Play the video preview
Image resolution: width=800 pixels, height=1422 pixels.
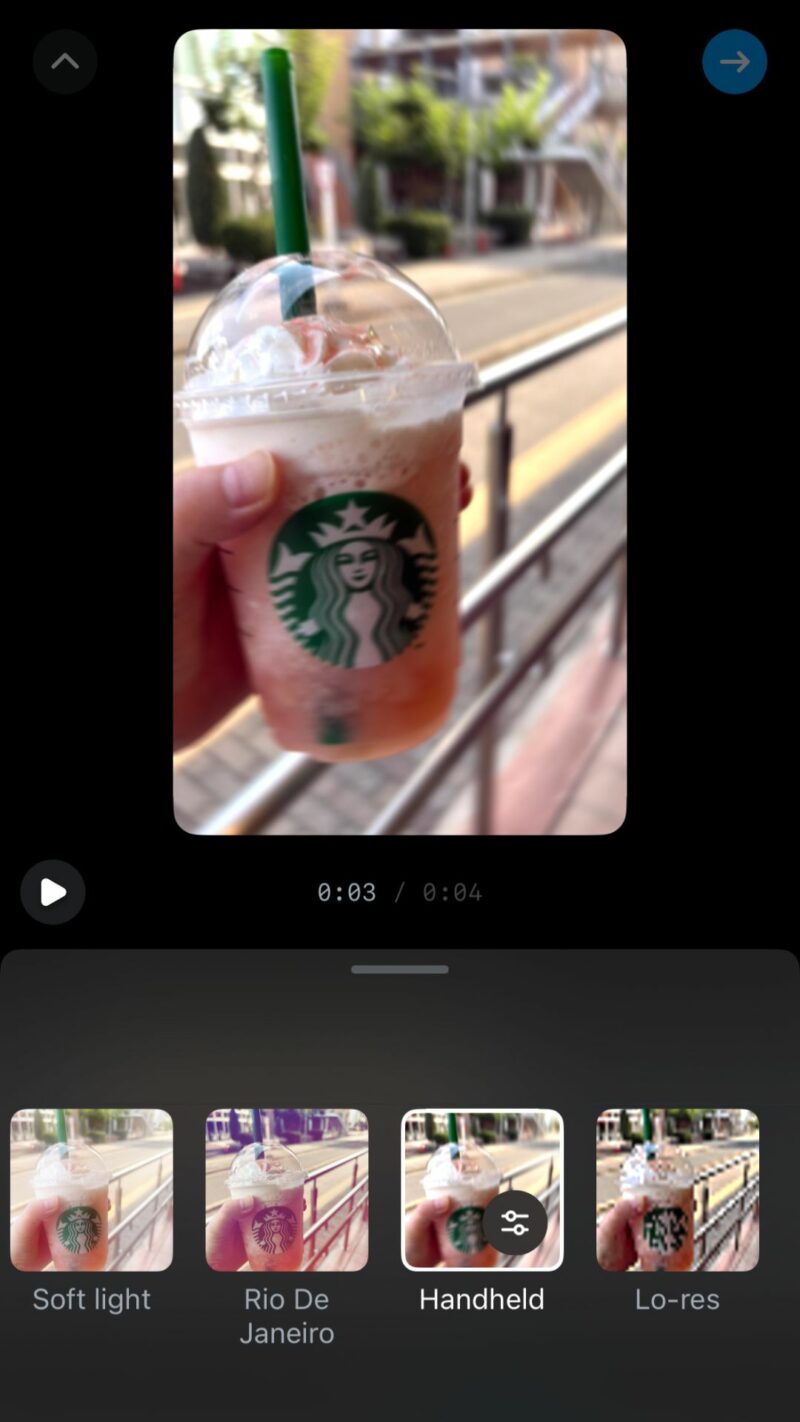pyautogui.click(x=53, y=892)
